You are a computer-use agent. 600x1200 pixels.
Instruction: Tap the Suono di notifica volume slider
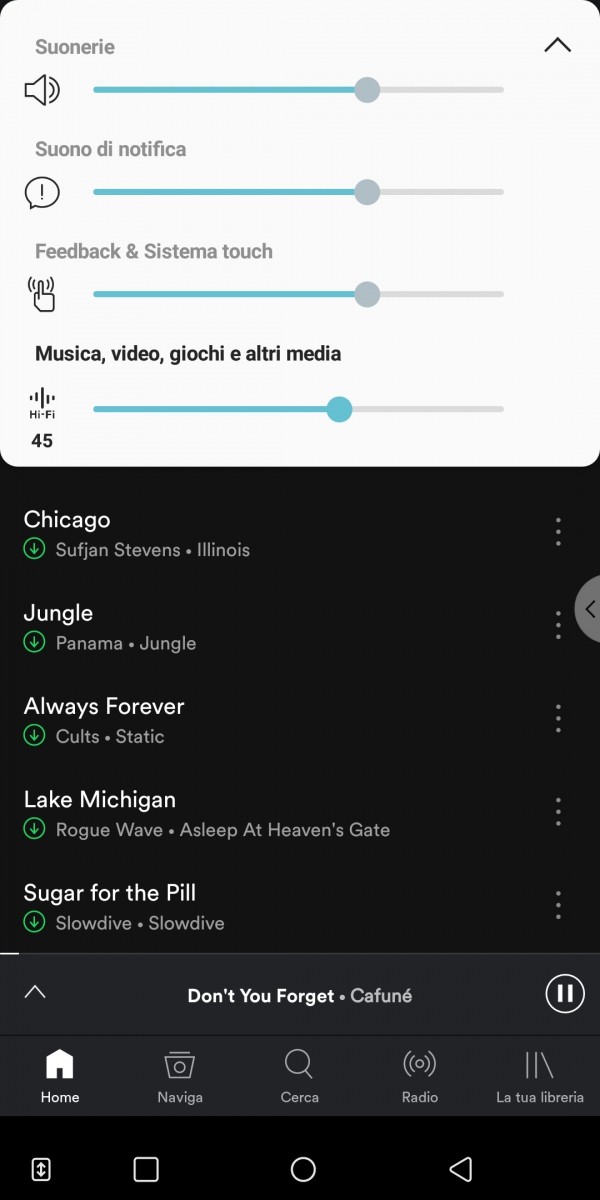click(x=298, y=192)
